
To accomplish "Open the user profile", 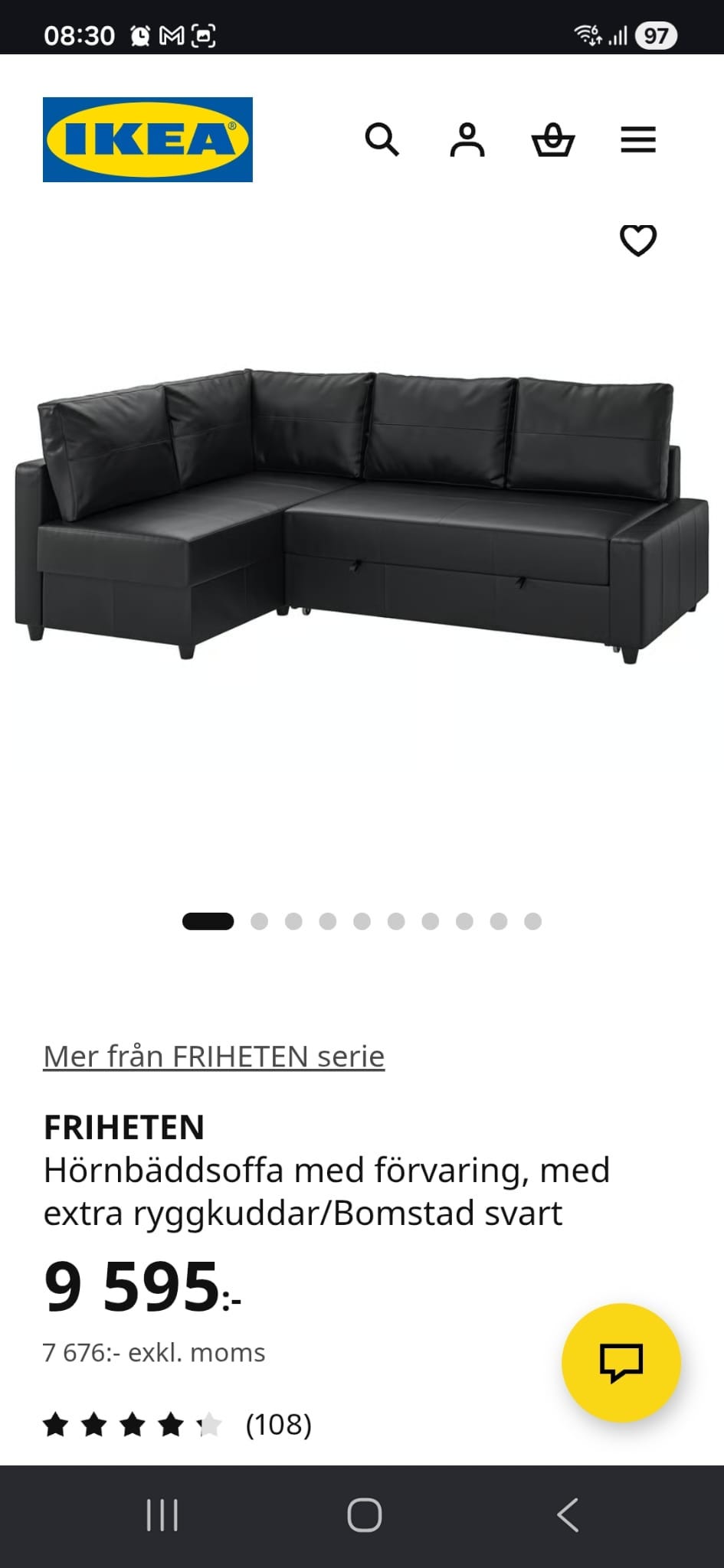I will pyautogui.click(x=469, y=140).
